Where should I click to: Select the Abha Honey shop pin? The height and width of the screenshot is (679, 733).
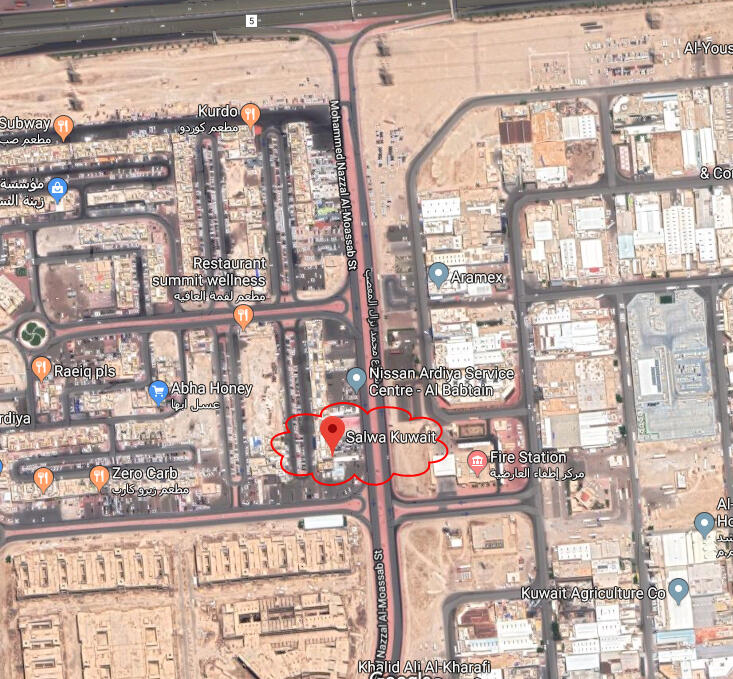[157, 391]
